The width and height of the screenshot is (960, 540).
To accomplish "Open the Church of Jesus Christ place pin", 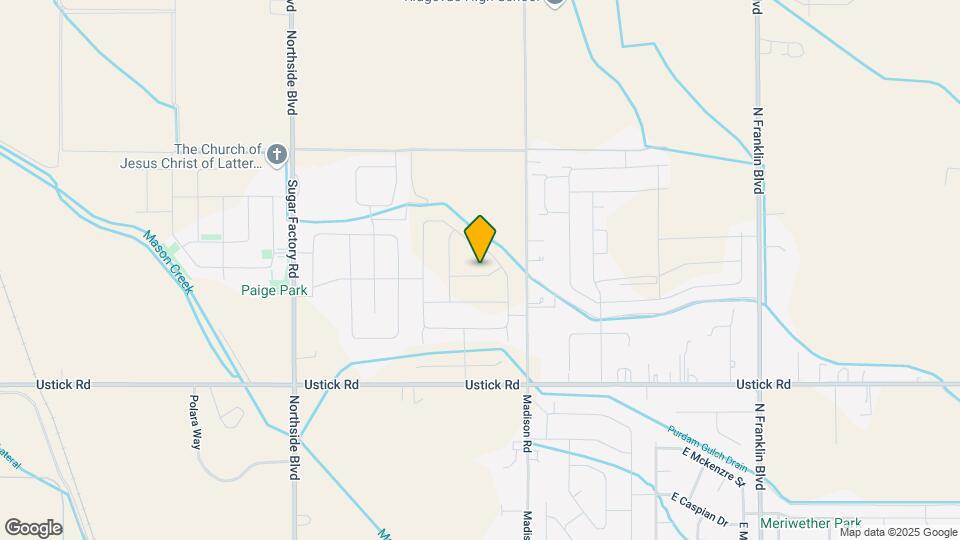I will 278,155.
